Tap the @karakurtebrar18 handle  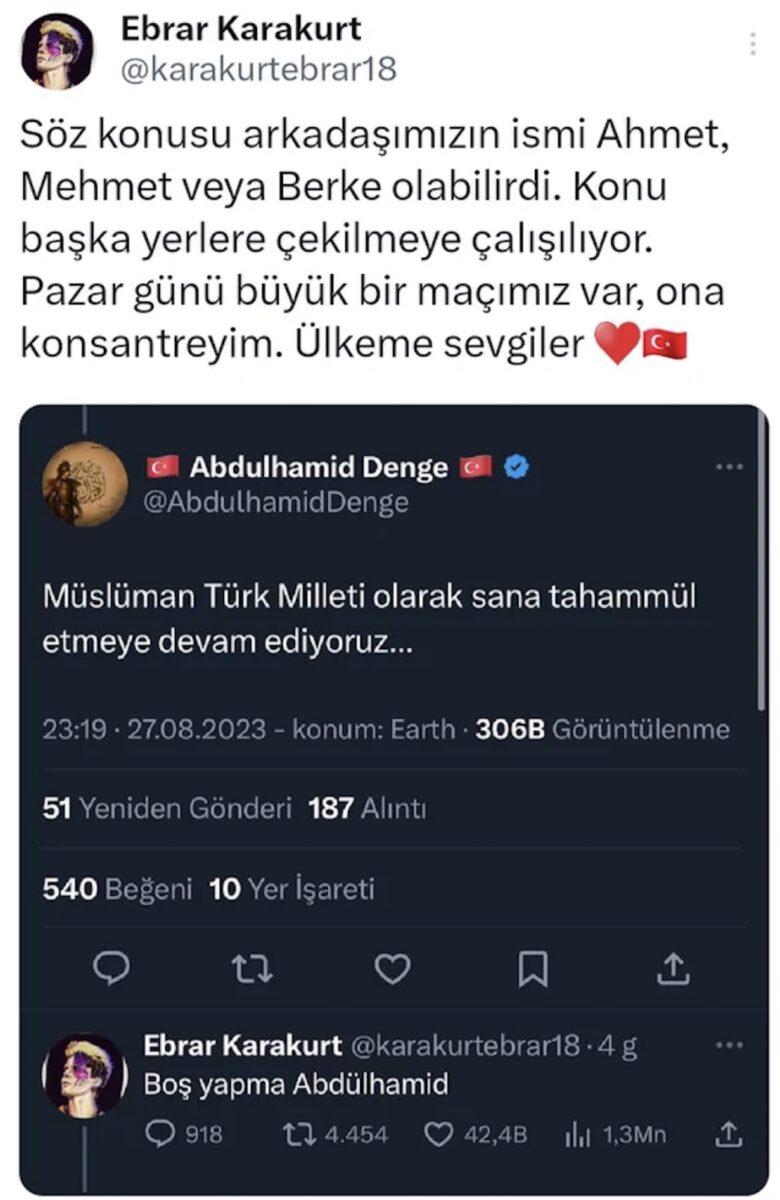[x=258, y=69]
